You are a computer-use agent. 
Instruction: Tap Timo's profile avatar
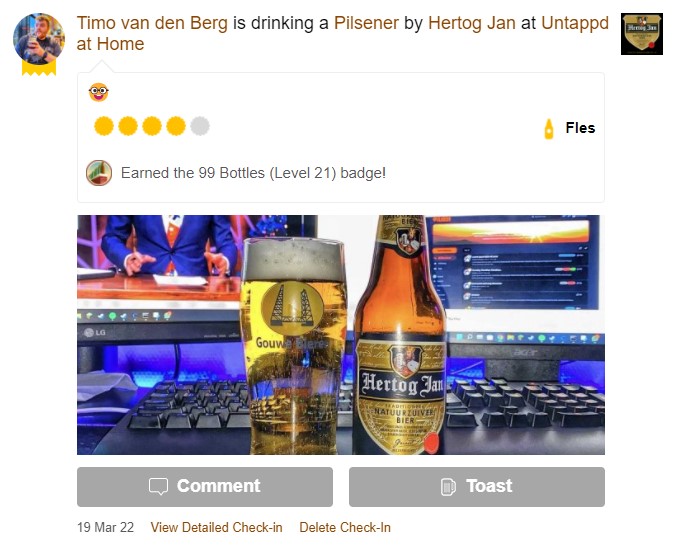tap(39, 39)
